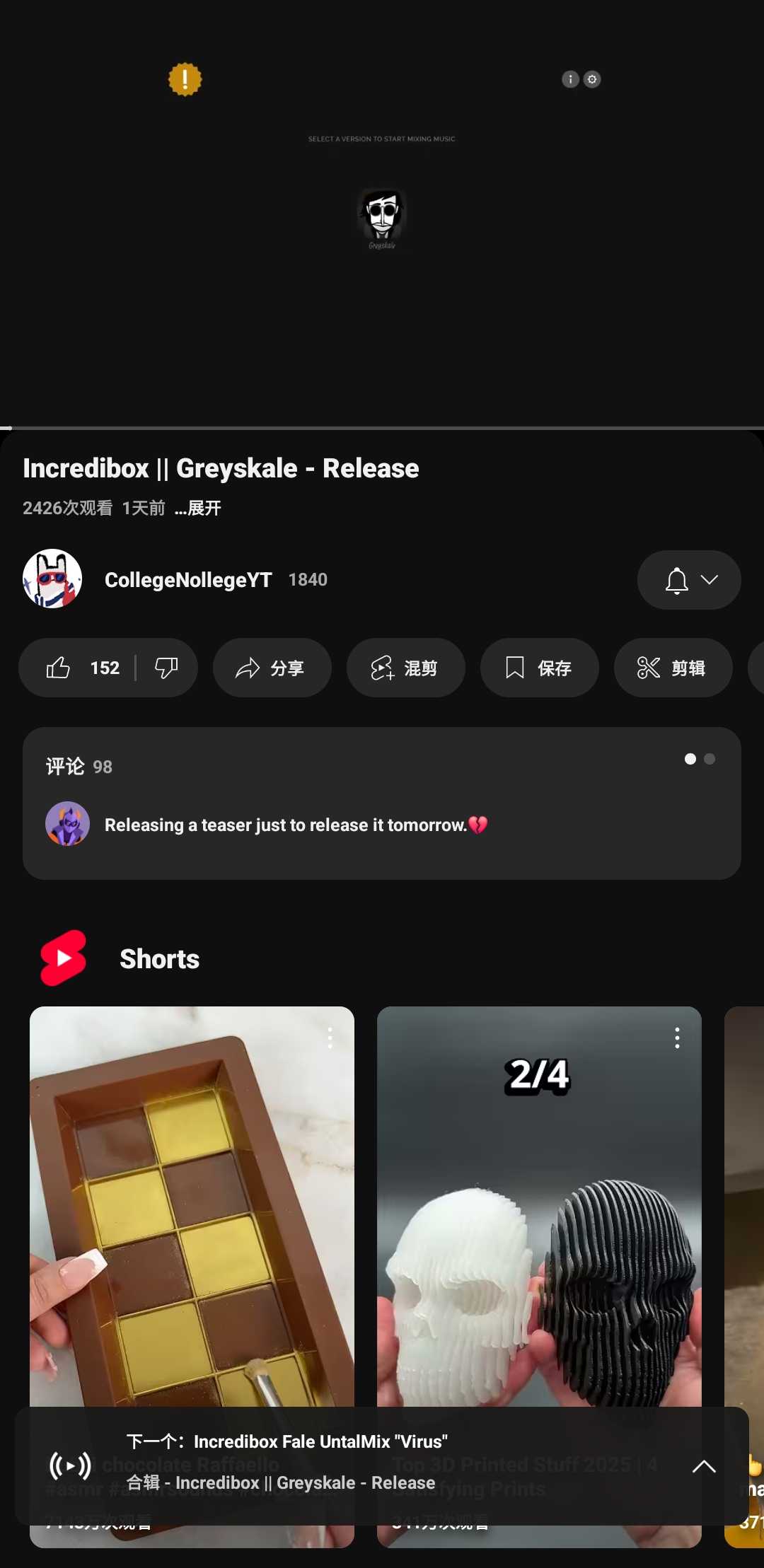The image size is (764, 1568).
Task: Expand video description via ...展开
Action: tap(199, 508)
